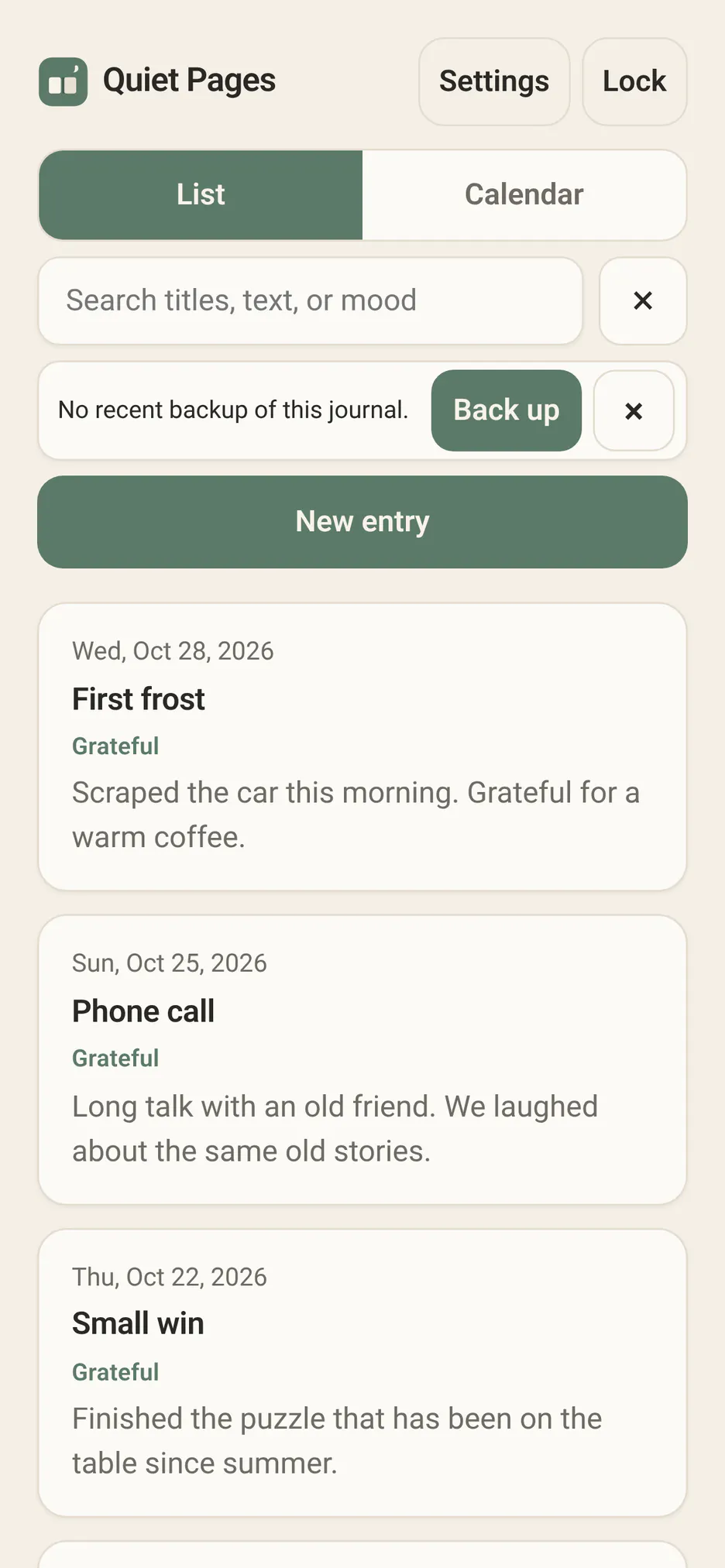This screenshot has height=1568, width=725.
Task: Focus the search titles, text, or mood field
Action: 311,300
